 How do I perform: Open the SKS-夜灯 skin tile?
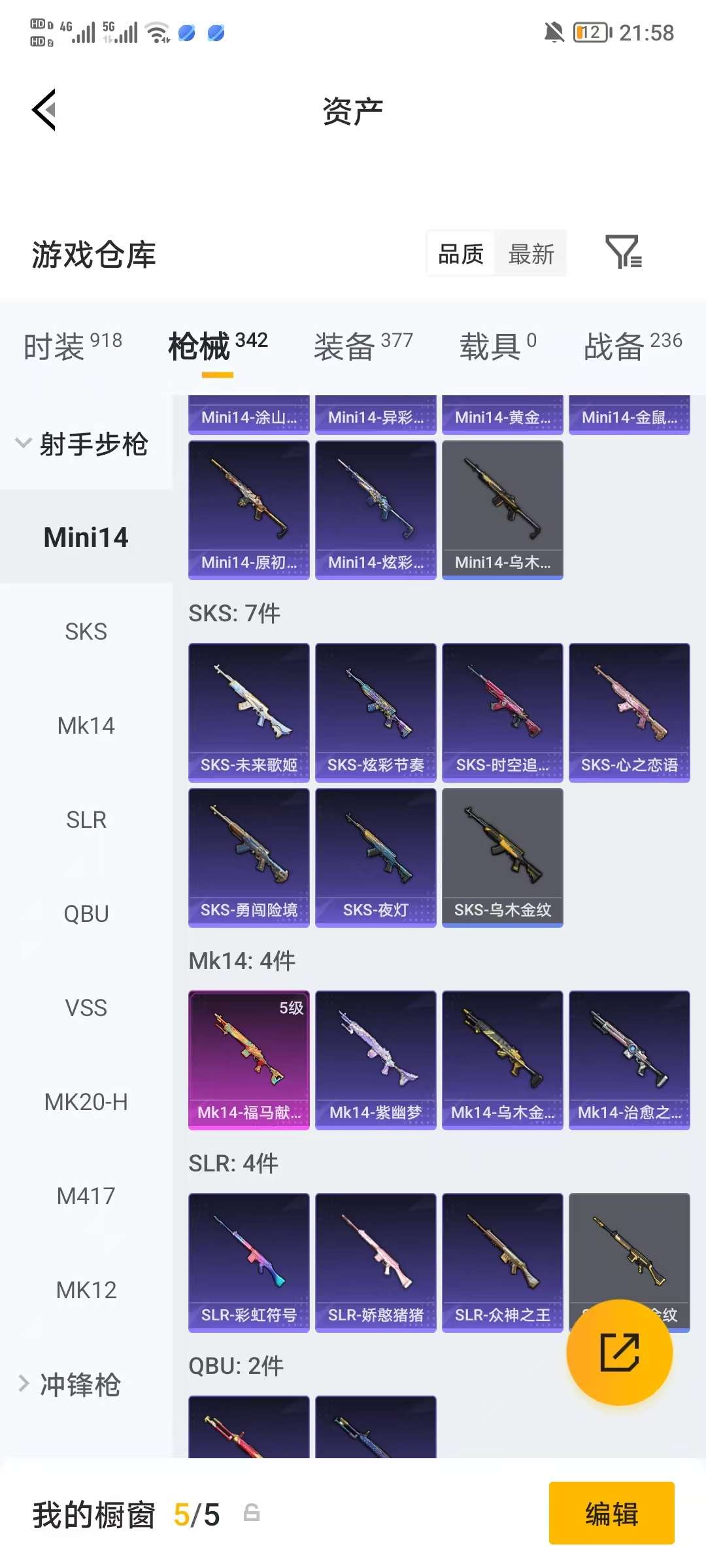pyautogui.click(x=375, y=857)
